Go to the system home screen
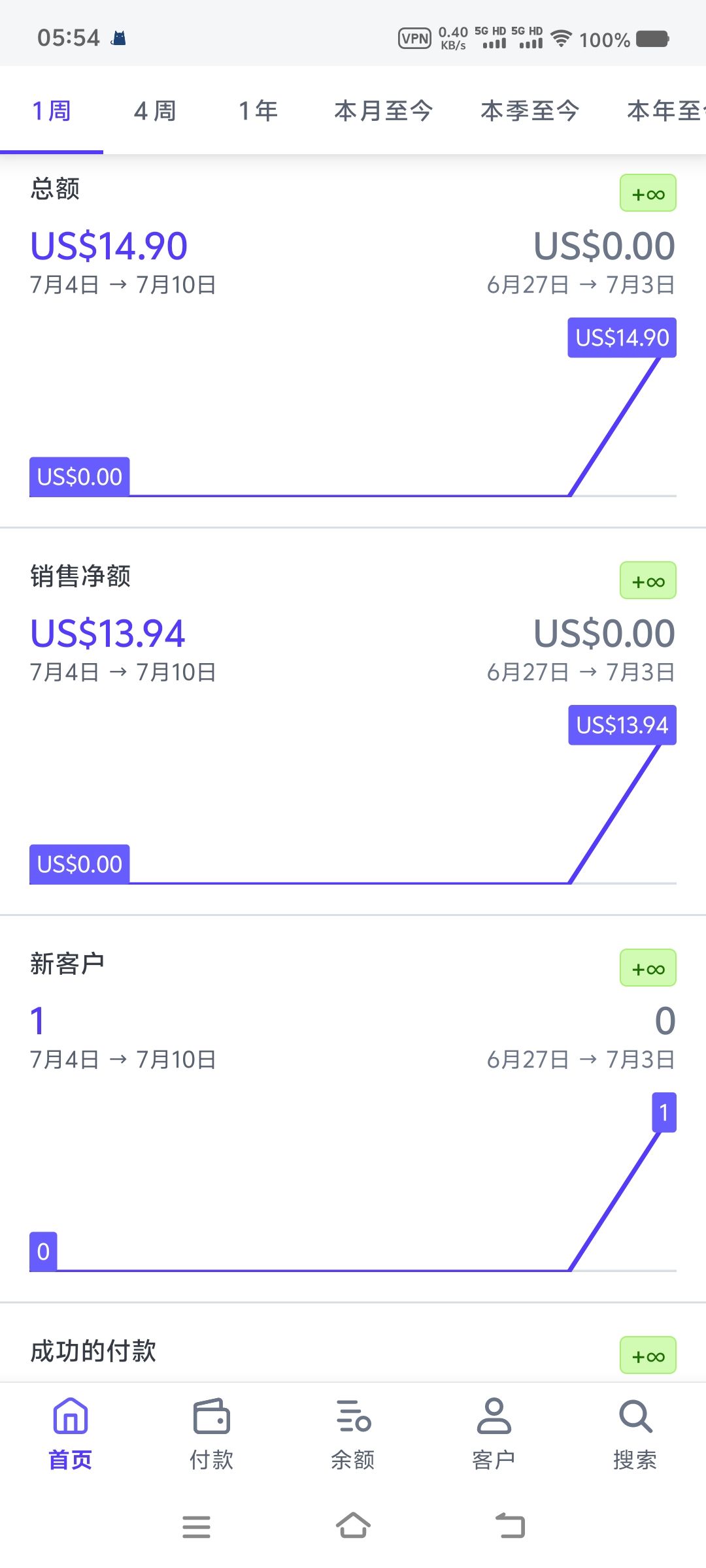 353,1526
